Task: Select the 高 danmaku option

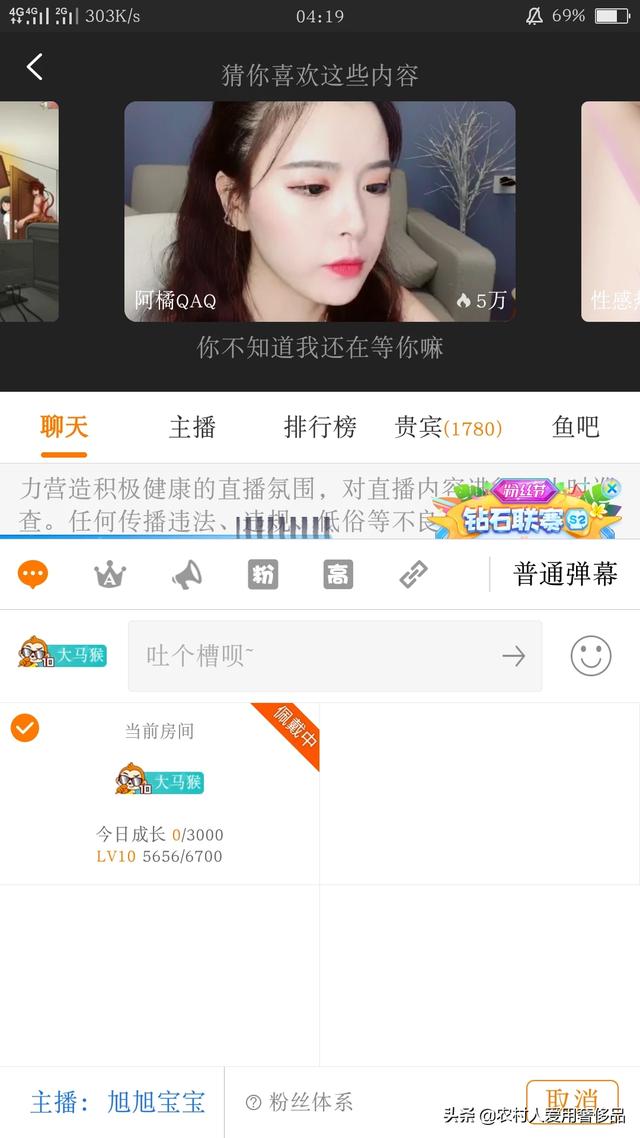Action: [338, 576]
